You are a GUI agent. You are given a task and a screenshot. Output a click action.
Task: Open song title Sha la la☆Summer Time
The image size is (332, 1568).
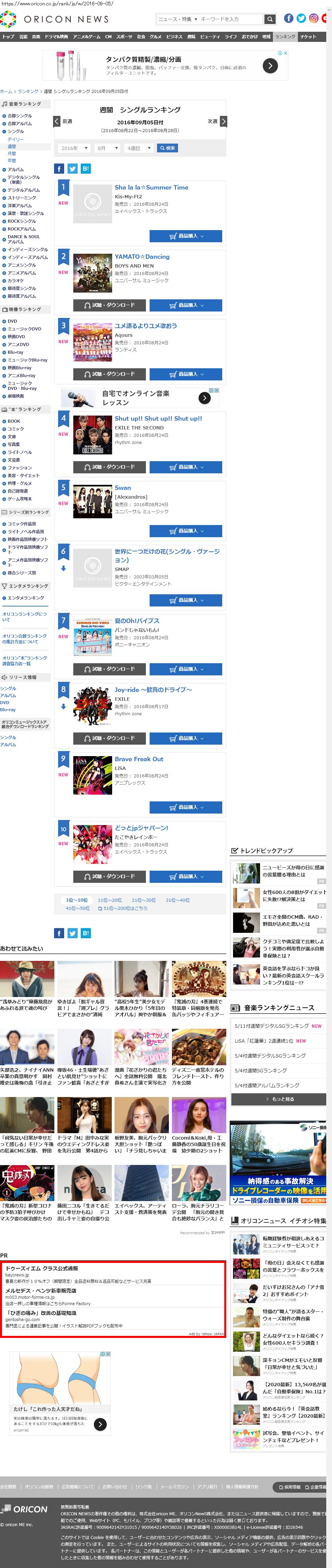(x=151, y=188)
